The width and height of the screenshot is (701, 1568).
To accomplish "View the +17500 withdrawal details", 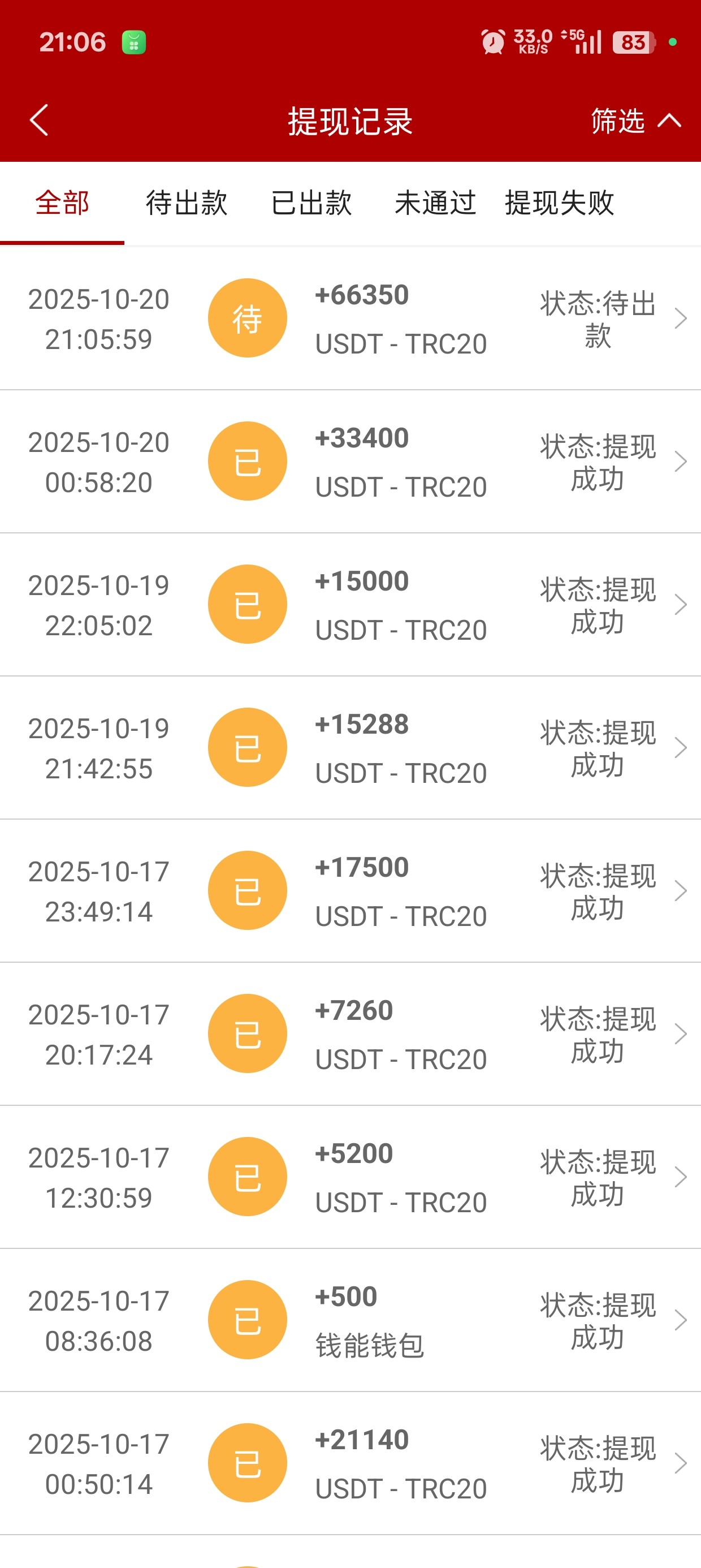I will (x=350, y=890).
